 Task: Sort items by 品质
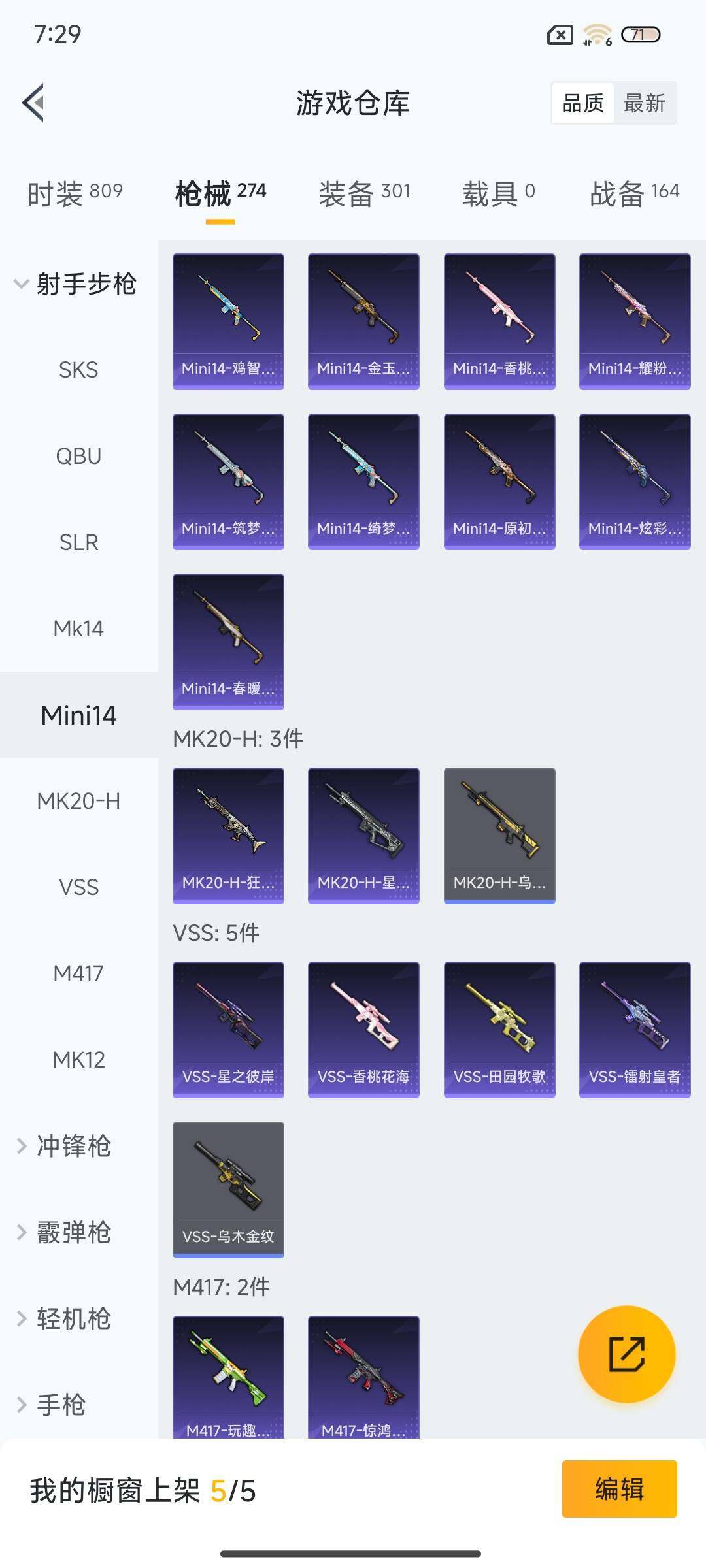point(583,103)
